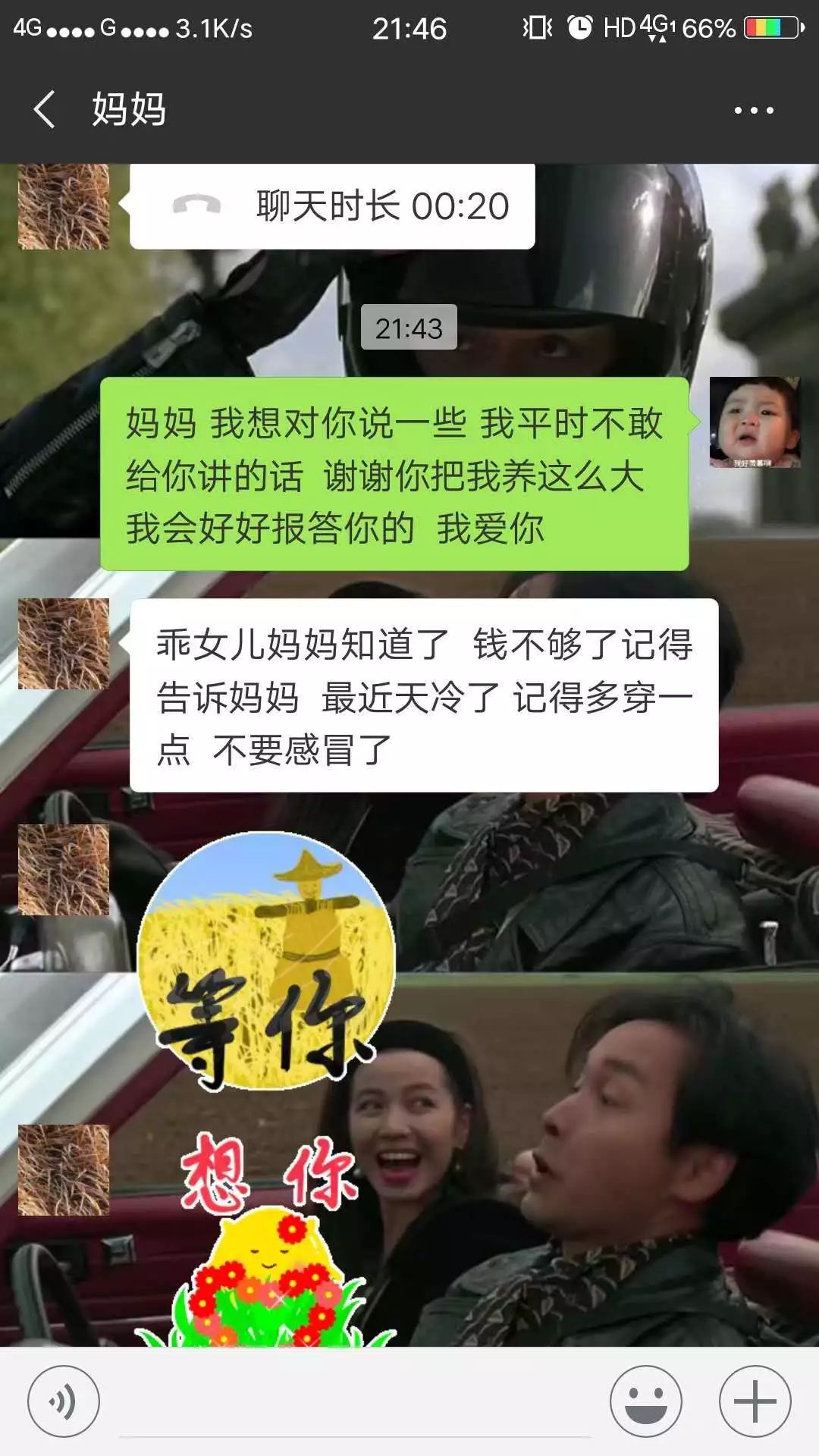Image resolution: width=819 pixels, height=1456 pixels.
Task: Open my baby-photo profile avatar
Action: click(x=755, y=422)
